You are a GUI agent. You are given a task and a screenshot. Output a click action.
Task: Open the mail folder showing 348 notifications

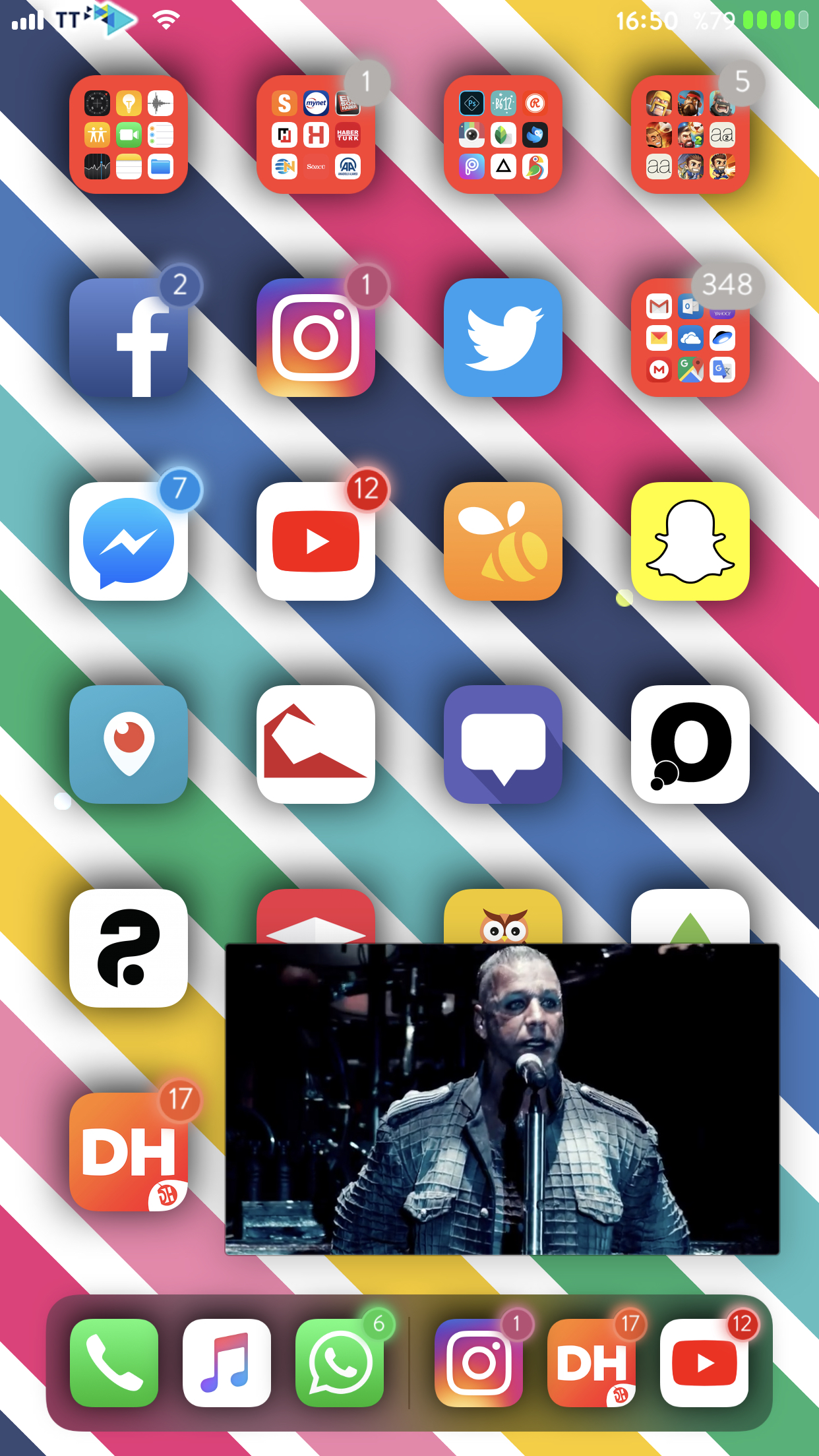click(x=690, y=338)
